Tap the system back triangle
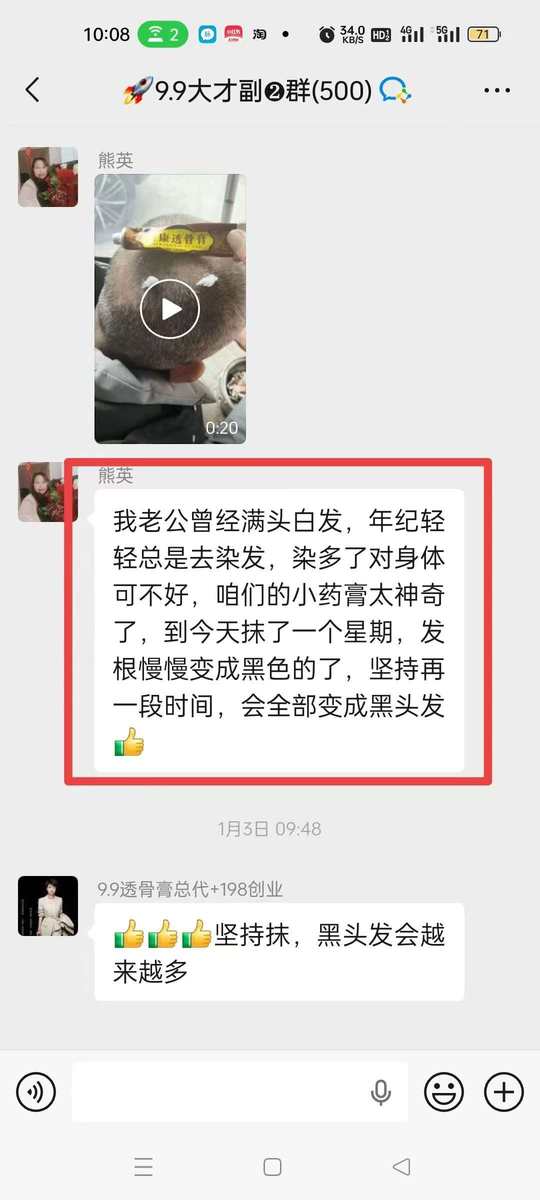Viewport: 540px width, 1200px height. pos(402,1167)
